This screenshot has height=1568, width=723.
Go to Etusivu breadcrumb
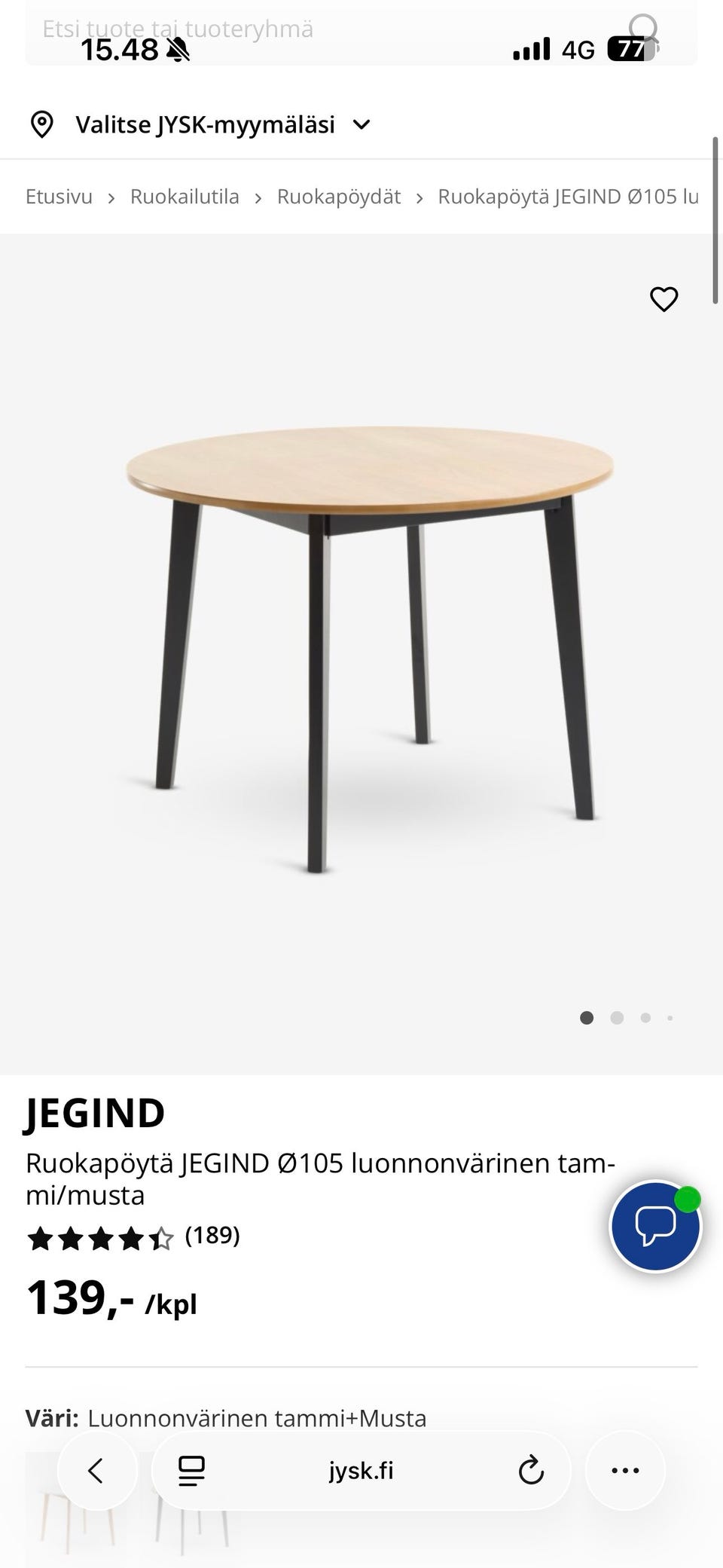pyautogui.click(x=59, y=197)
